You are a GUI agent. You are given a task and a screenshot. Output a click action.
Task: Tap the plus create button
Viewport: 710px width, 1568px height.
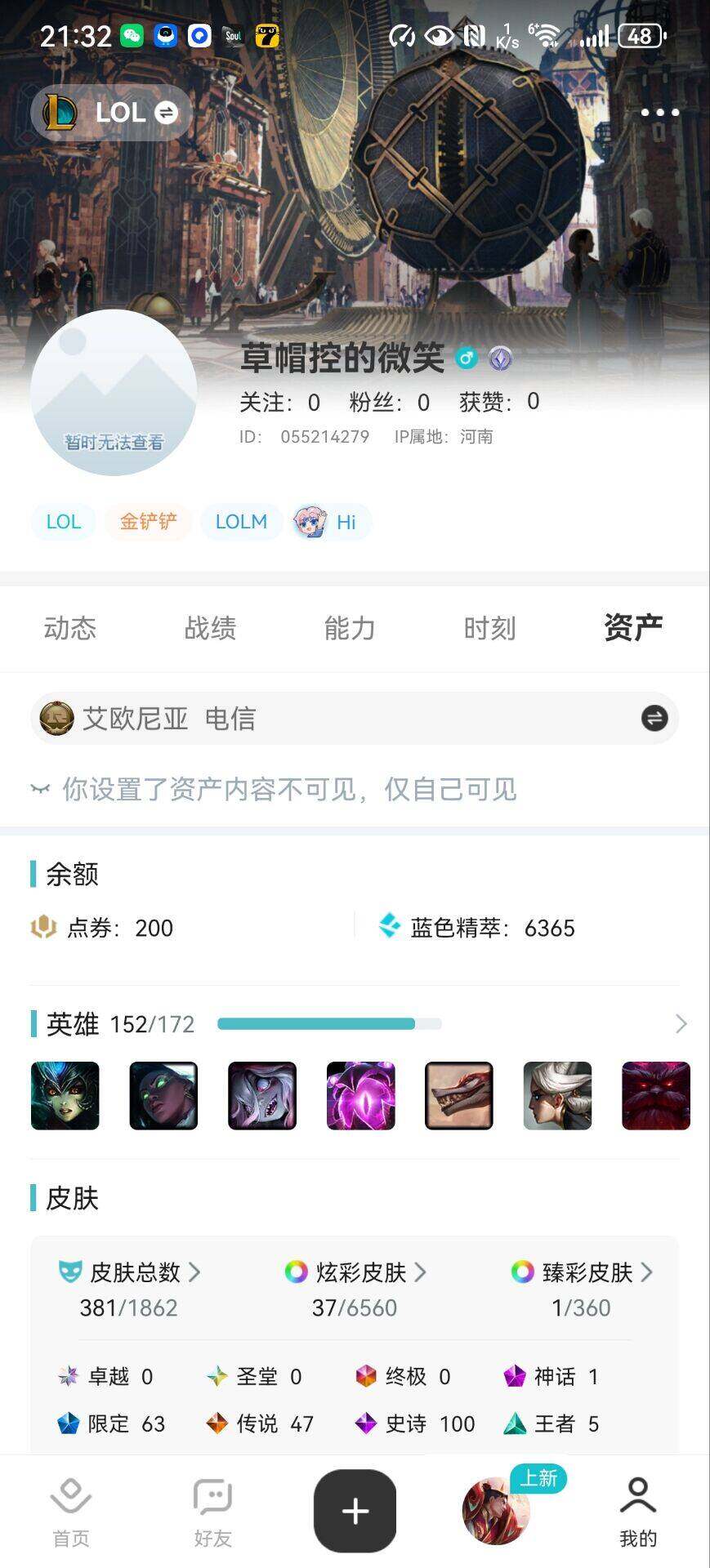[355, 1512]
